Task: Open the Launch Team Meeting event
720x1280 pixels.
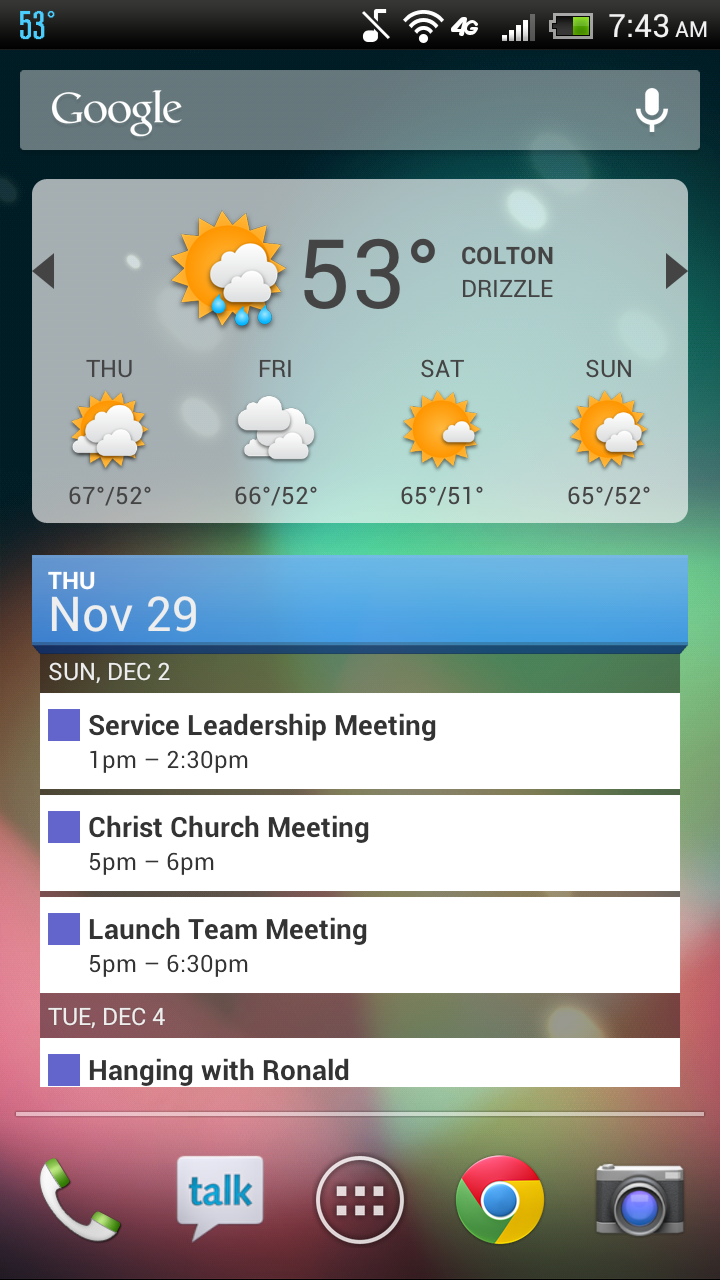Action: [360, 945]
